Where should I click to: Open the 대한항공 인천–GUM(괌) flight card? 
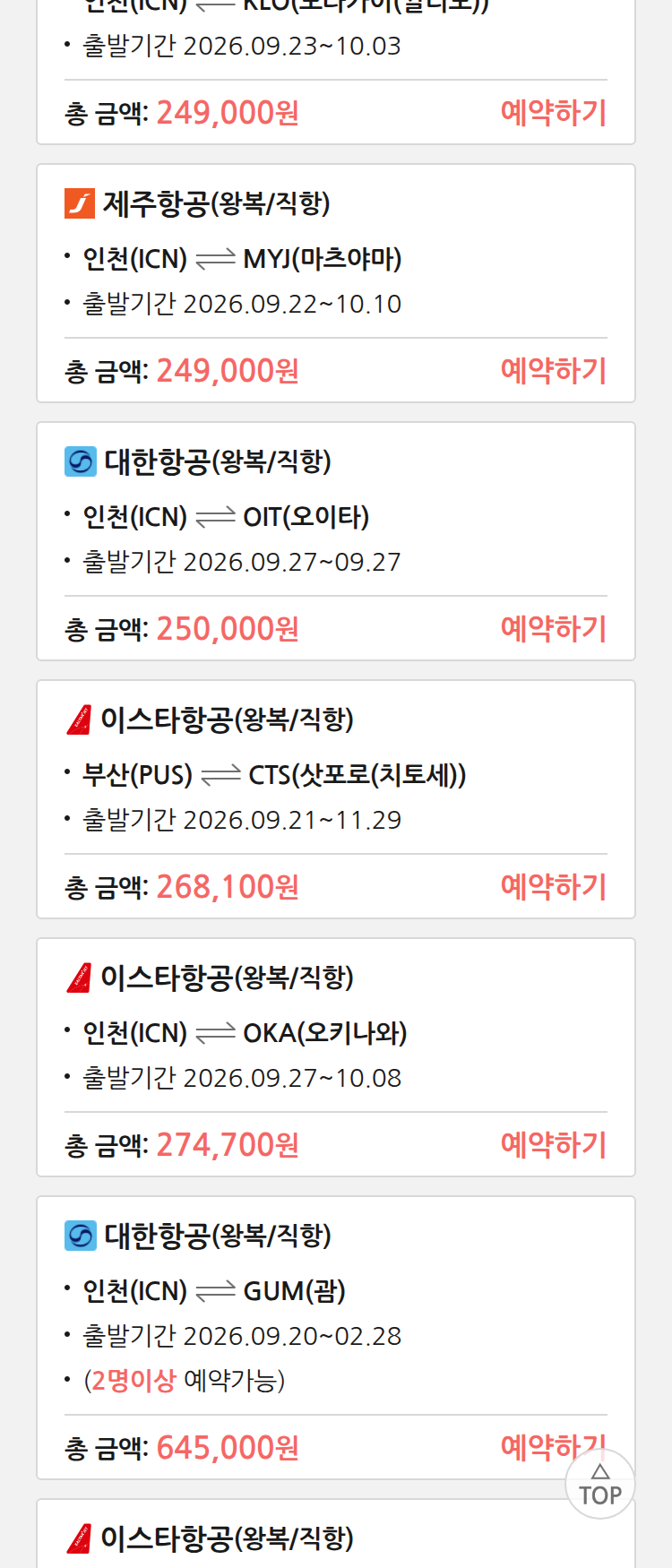pos(336,1338)
